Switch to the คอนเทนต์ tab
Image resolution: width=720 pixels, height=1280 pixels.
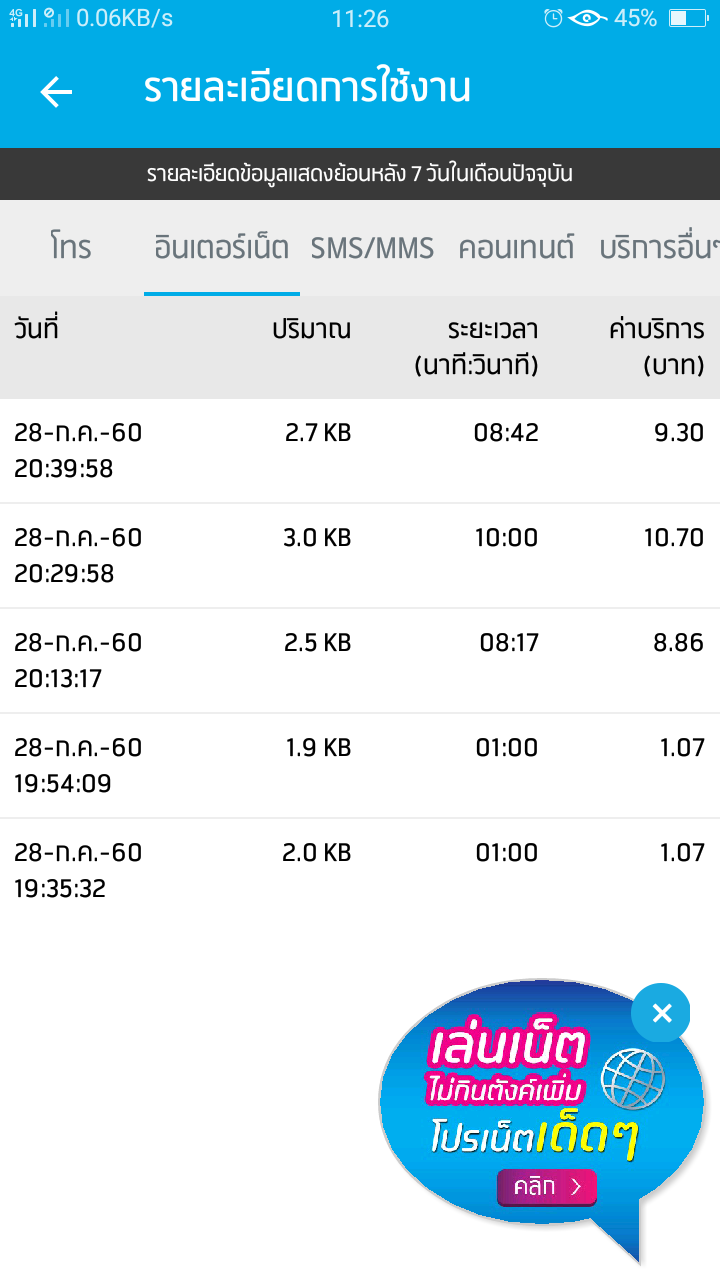click(x=517, y=247)
